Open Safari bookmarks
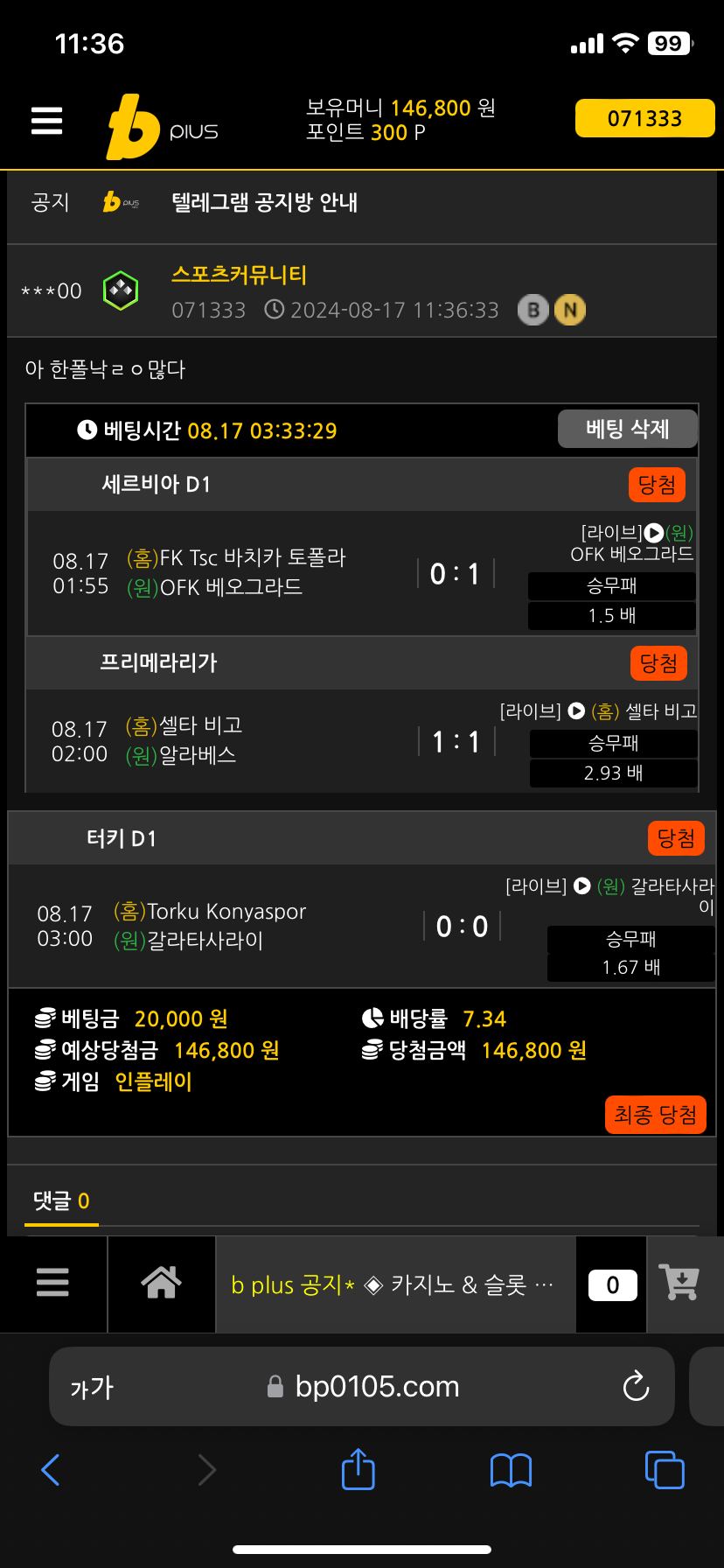Viewport: 724px width, 1568px height. (512, 1470)
